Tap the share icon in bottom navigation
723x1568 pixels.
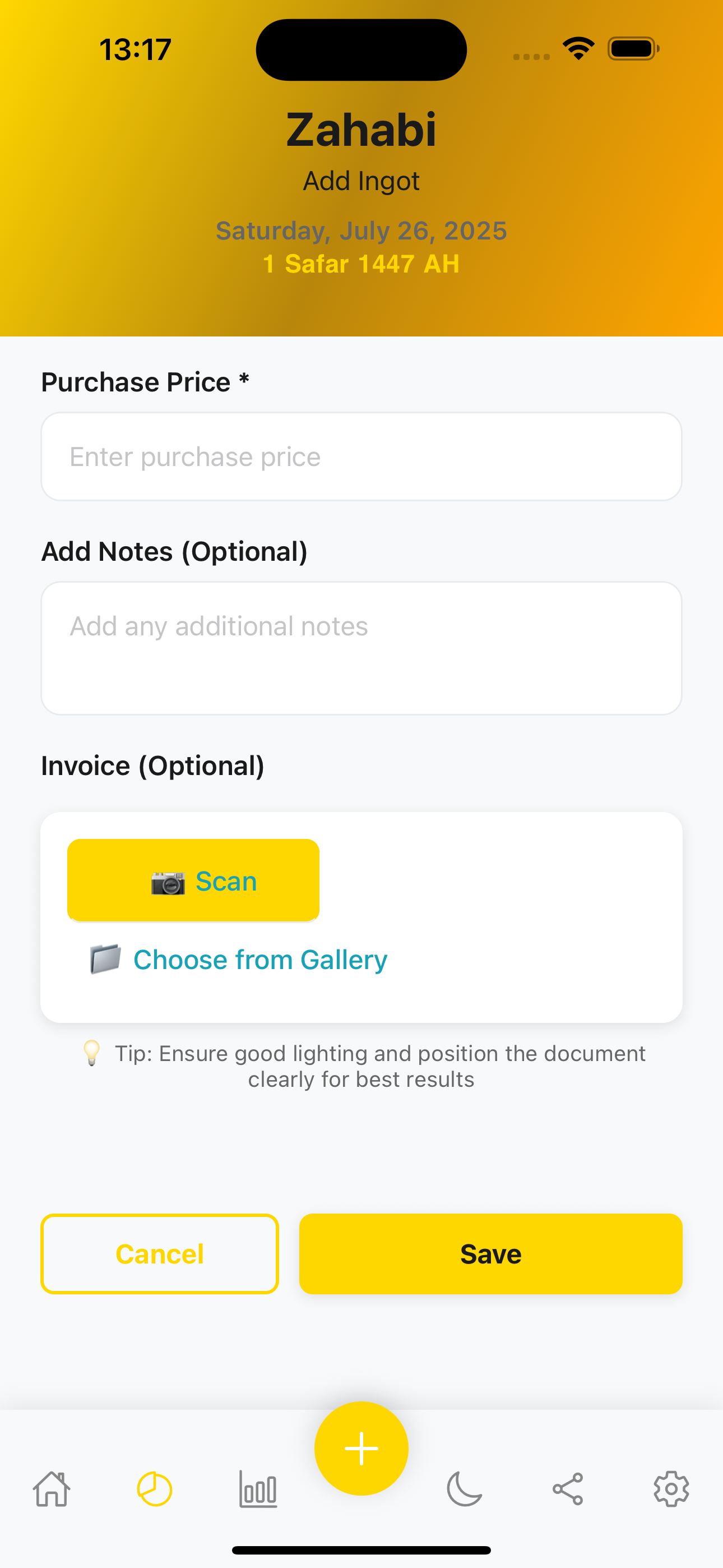[568, 1489]
